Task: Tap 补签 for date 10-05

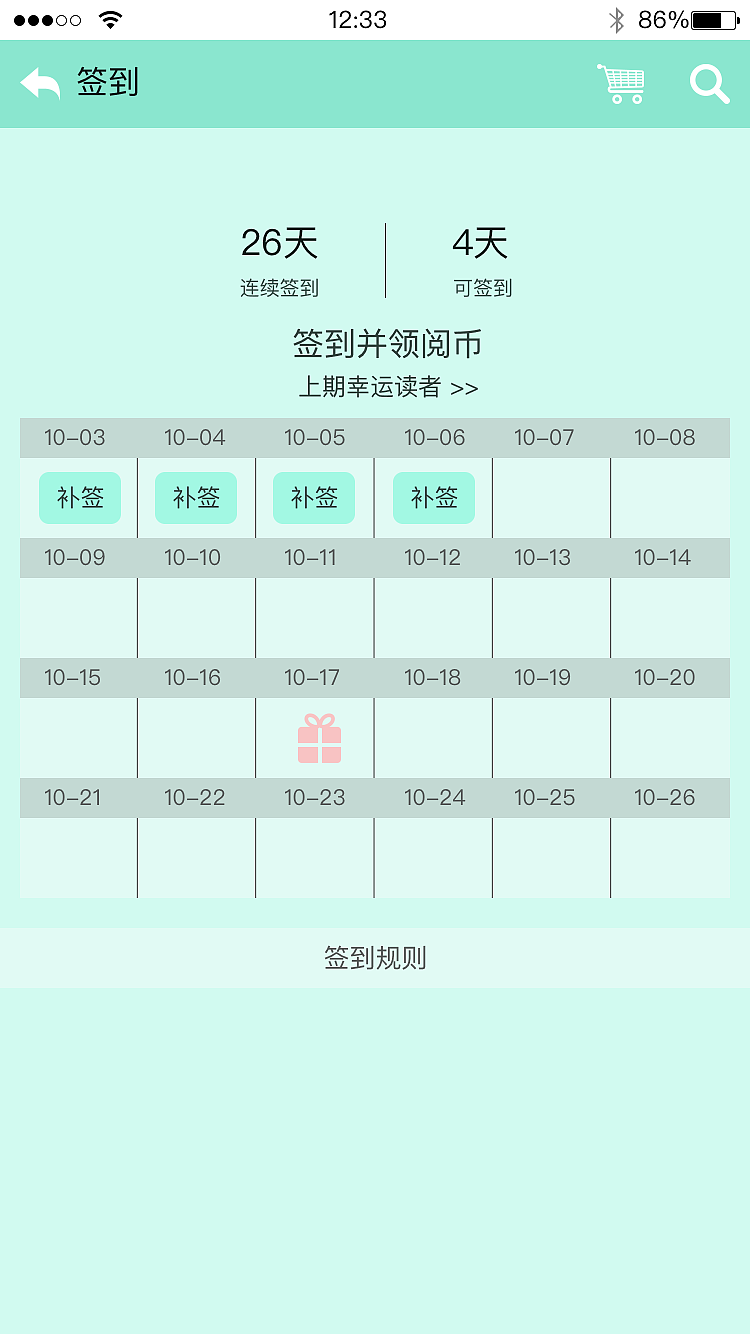Action: point(314,497)
